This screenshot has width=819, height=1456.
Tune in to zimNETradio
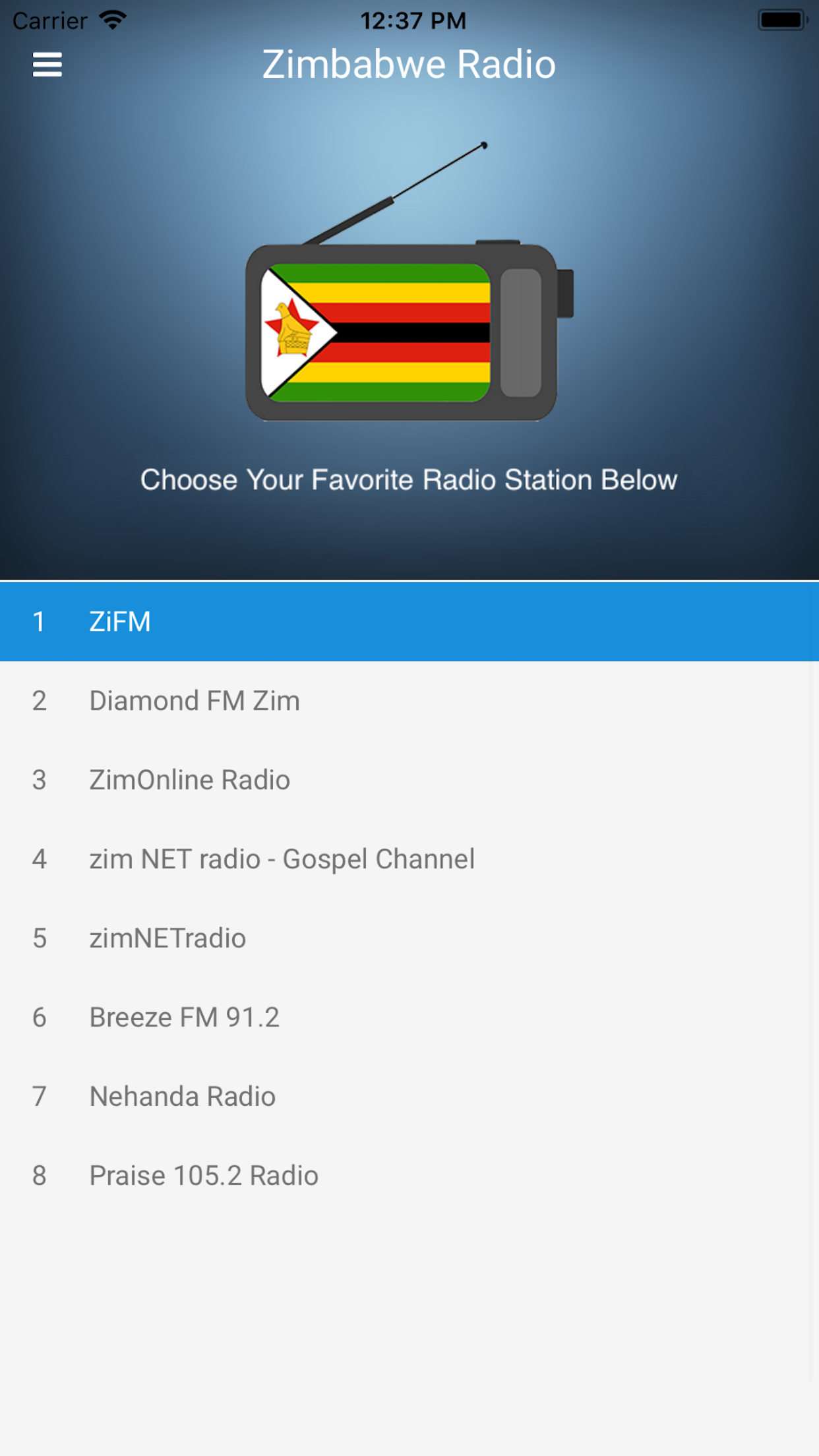tap(409, 938)
